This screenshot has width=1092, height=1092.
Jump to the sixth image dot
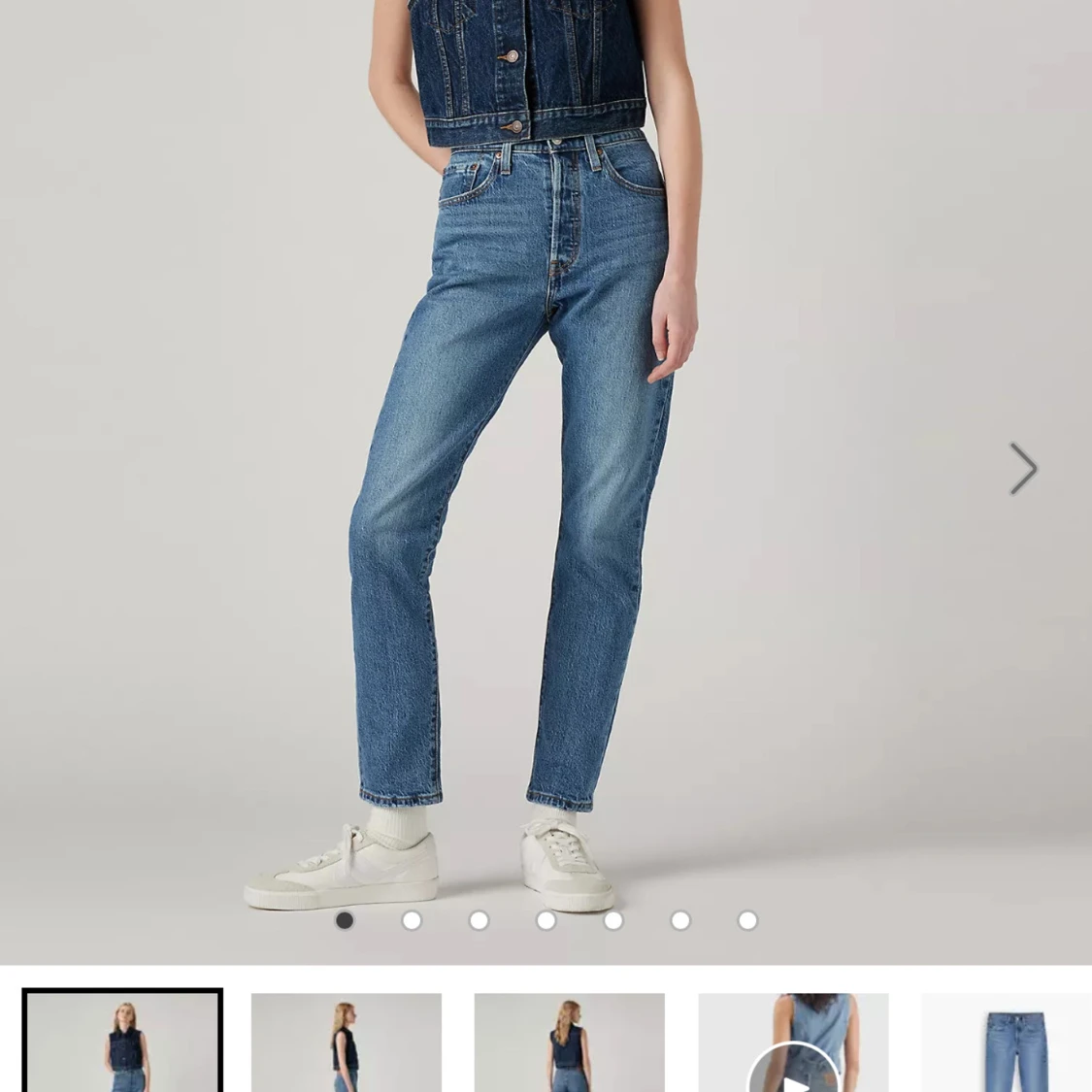pyautogui.click(x=680, y=920)
